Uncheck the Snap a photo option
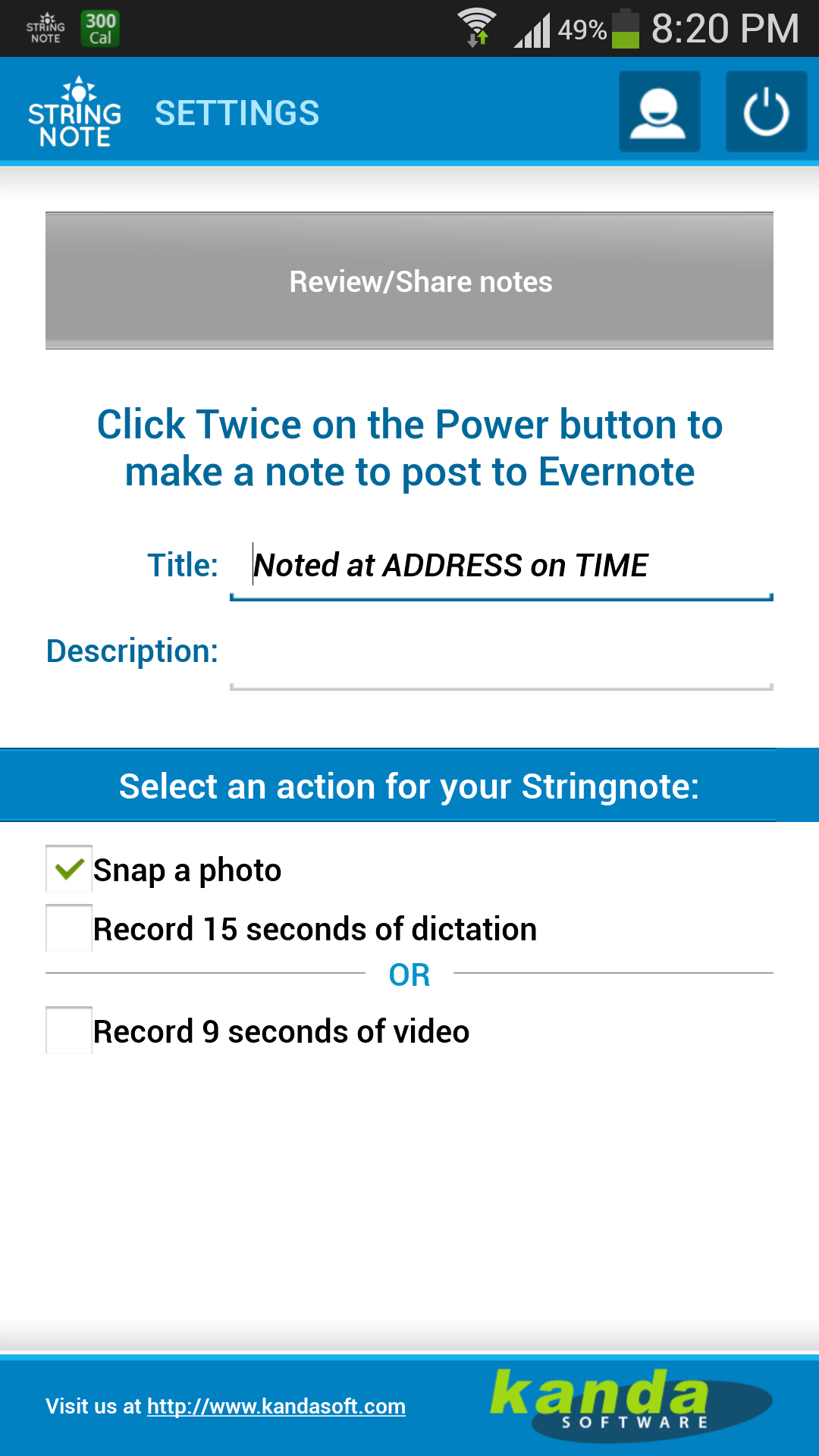Viewport: 819px width, 1456px height. (x=69, y=869)
